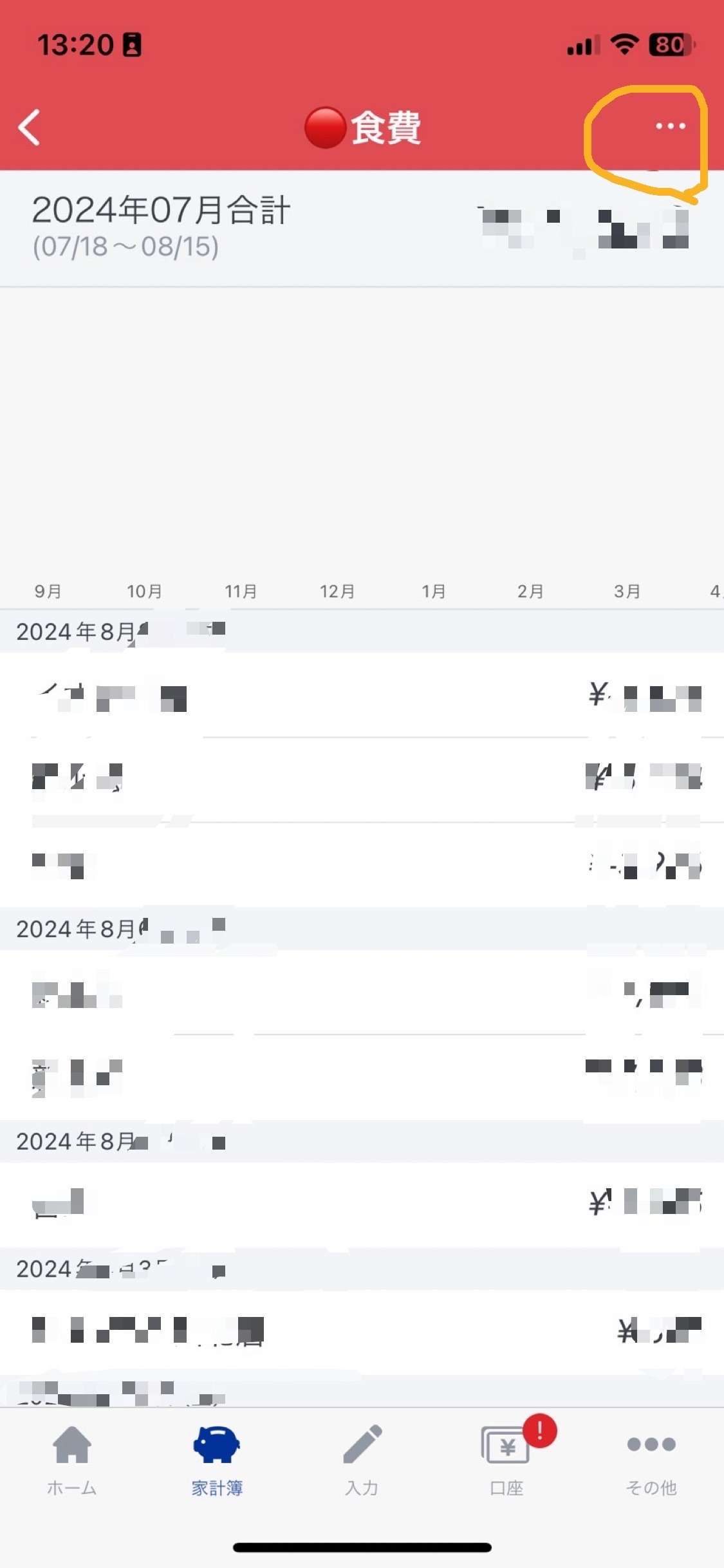
Task: Open the その他 tab
Action: pos(651,1461)
